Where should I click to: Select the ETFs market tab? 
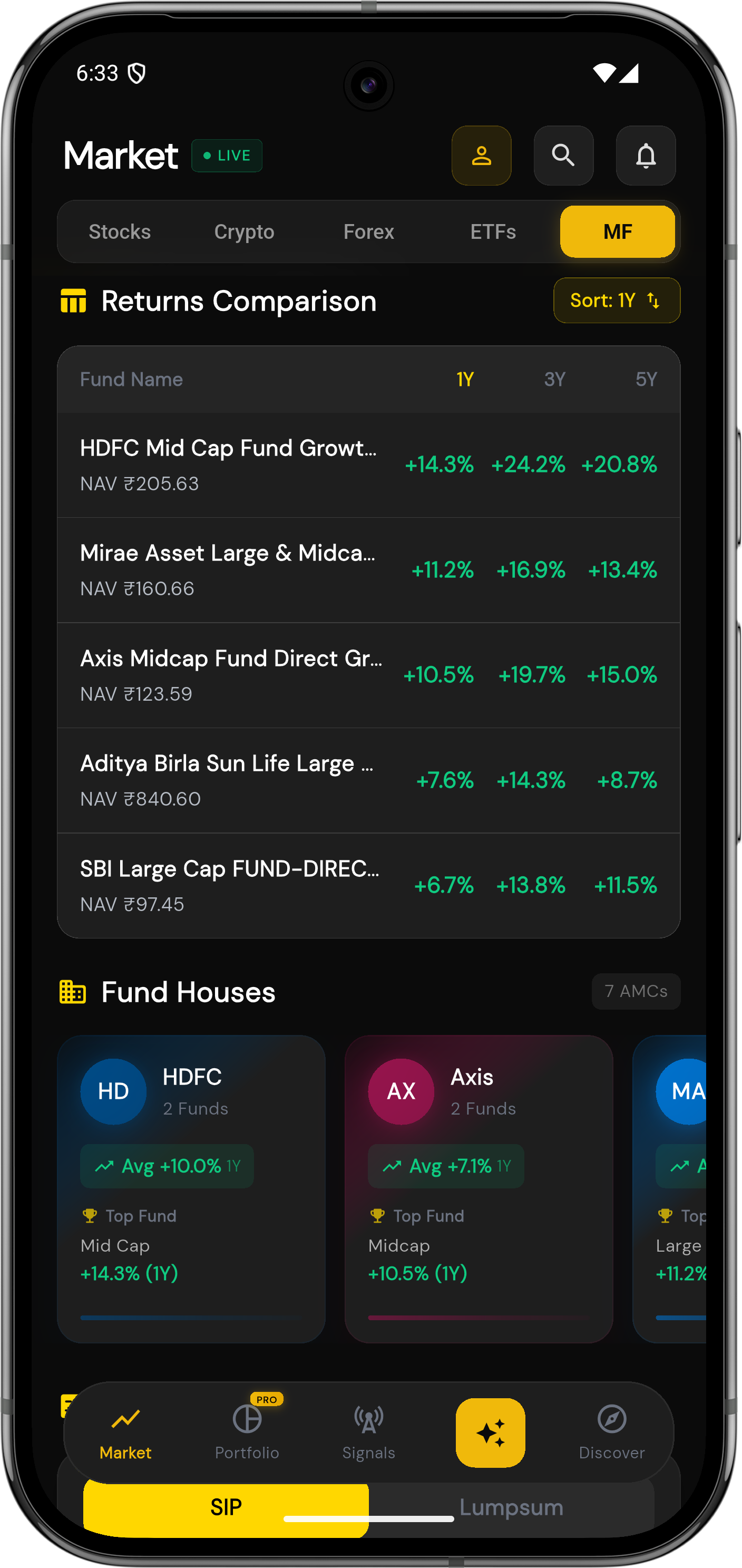pos(493,231)
